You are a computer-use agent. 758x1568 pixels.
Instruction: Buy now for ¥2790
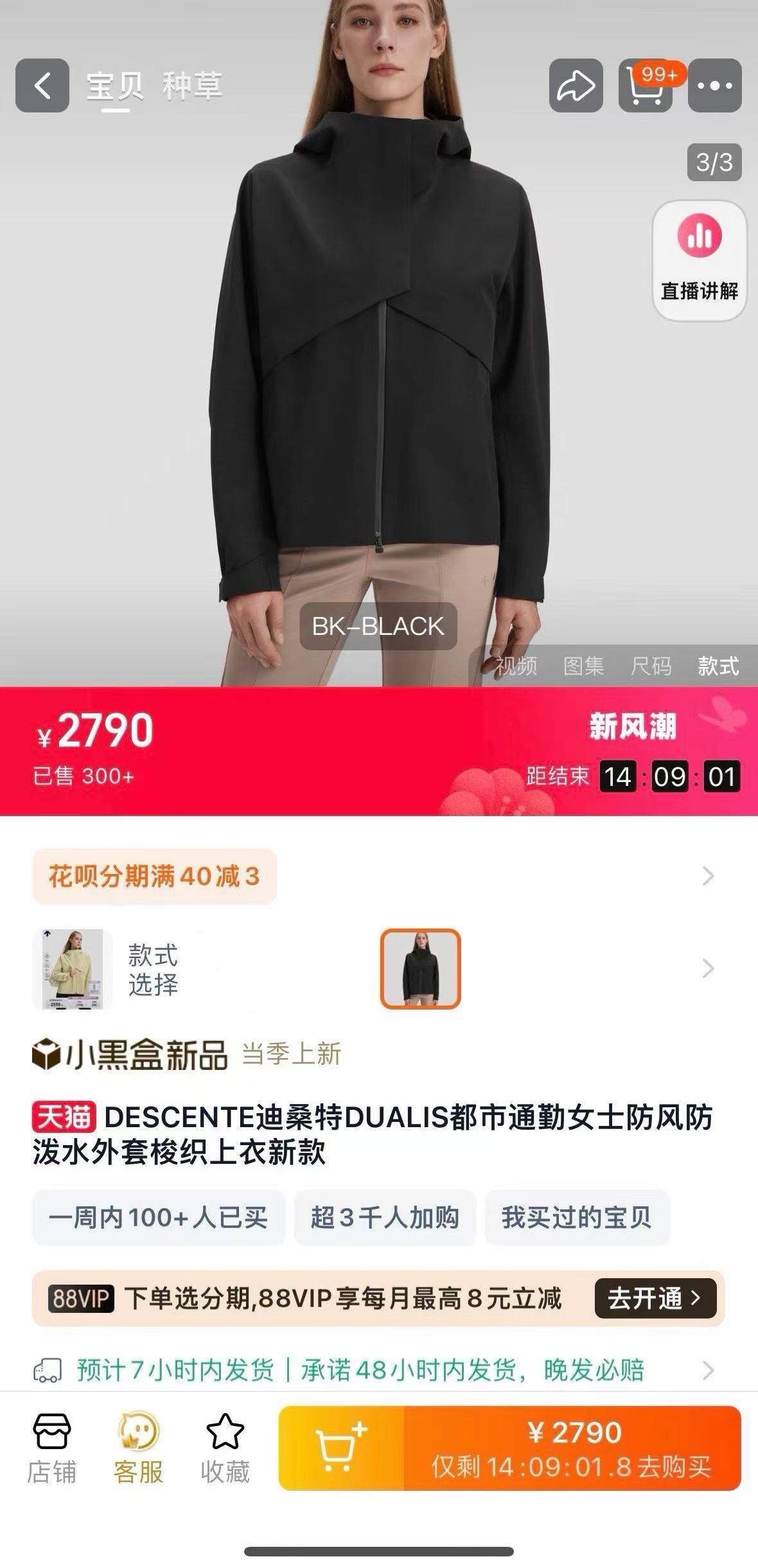click(572, 1448)
